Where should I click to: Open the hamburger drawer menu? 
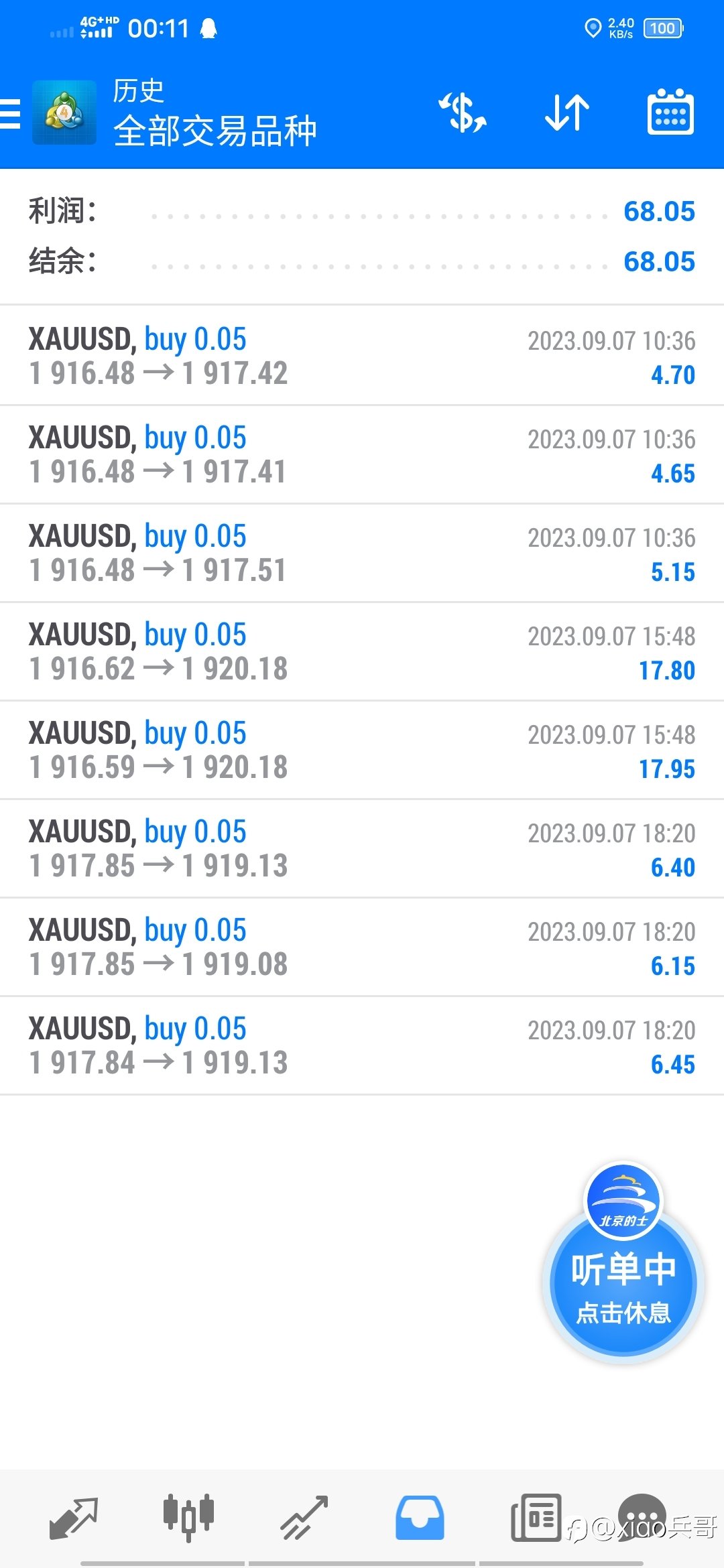pyautogui.click(x=11, y=113)
